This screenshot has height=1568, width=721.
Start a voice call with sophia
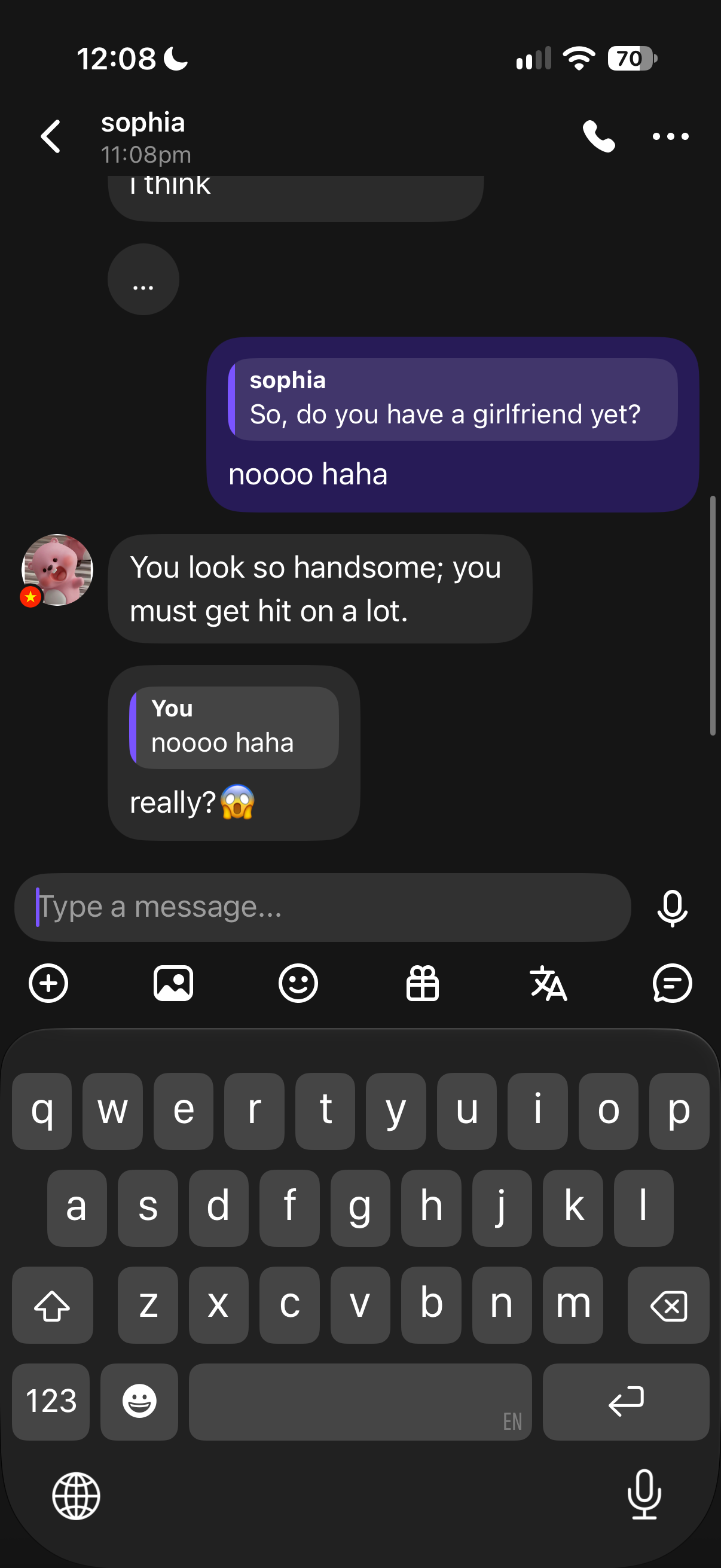click(x=598, y=136)
